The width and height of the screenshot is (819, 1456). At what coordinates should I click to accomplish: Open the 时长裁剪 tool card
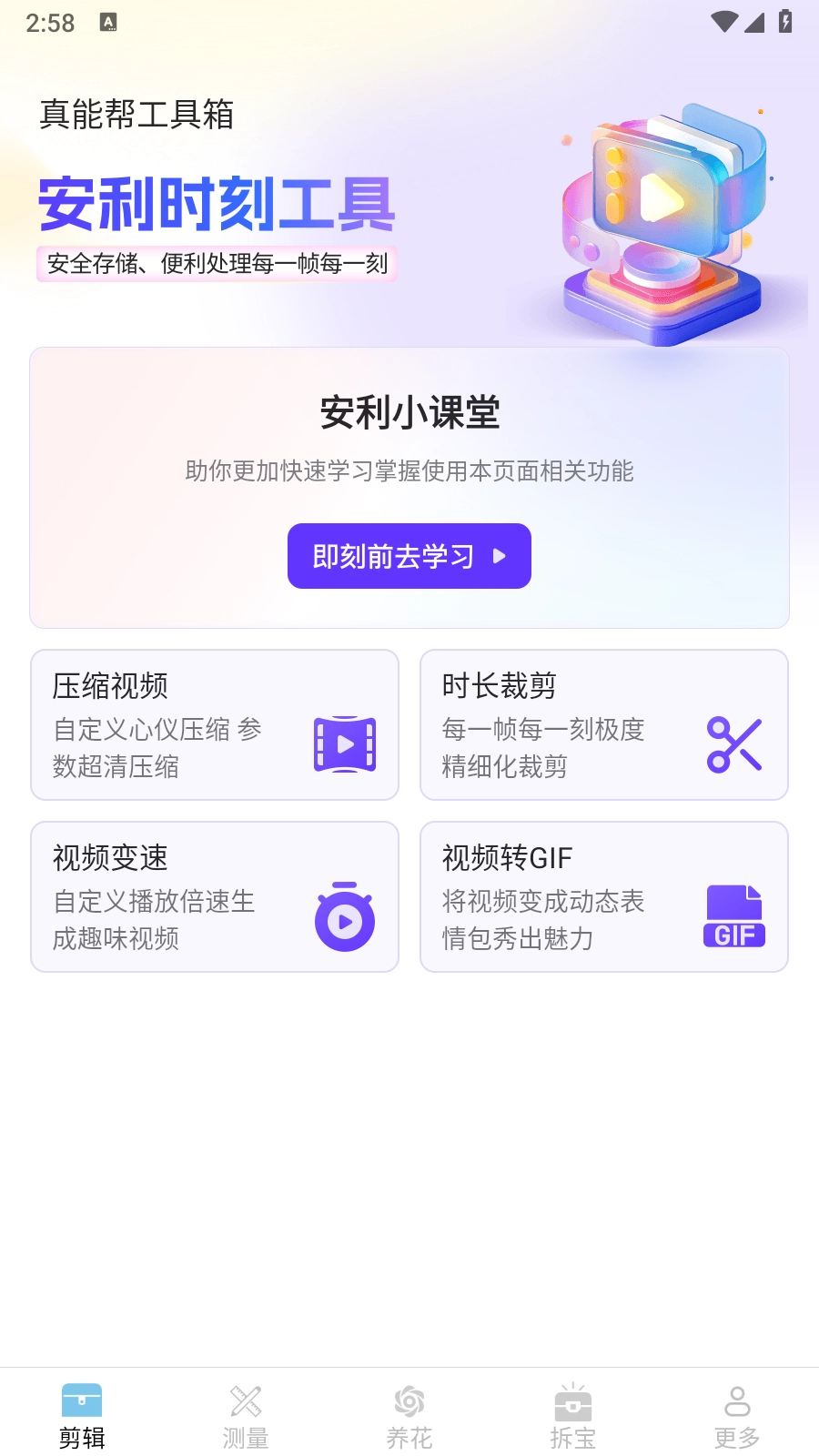603,725
